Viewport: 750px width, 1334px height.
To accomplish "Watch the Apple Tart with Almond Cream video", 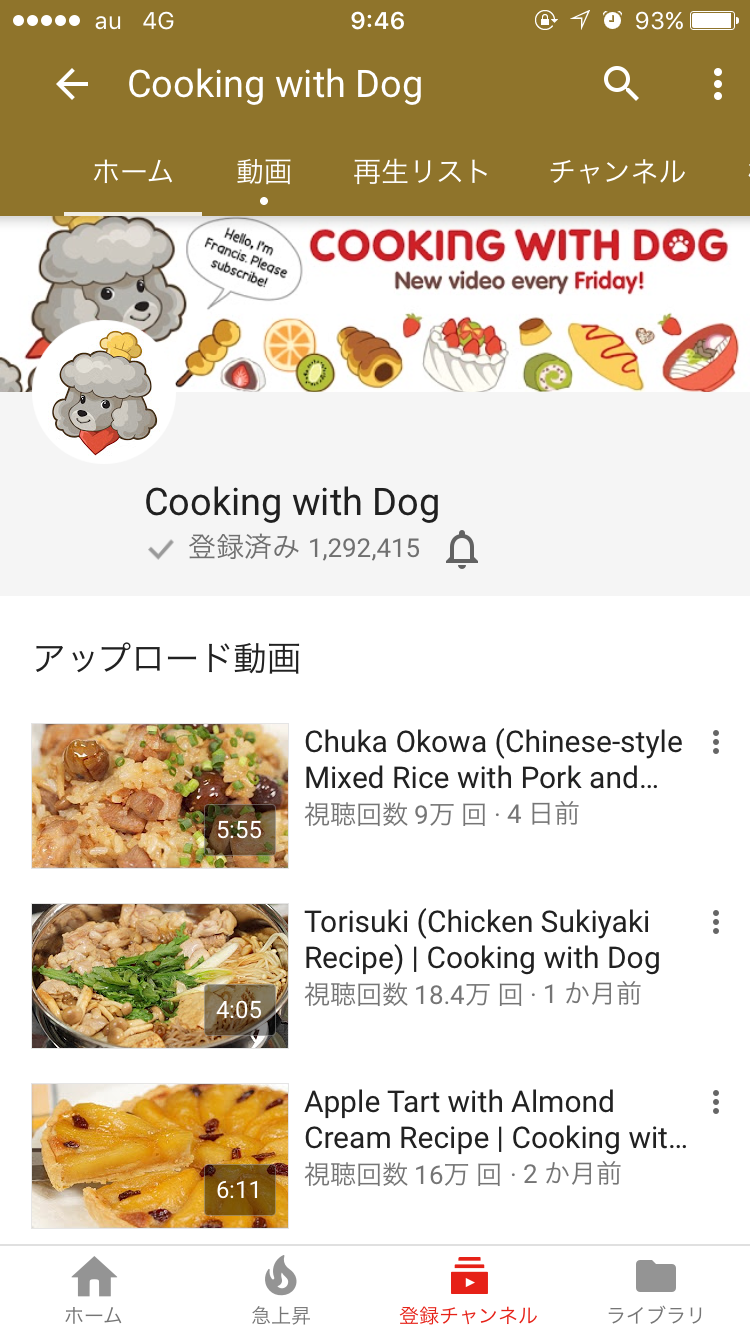I will 160,1156.
